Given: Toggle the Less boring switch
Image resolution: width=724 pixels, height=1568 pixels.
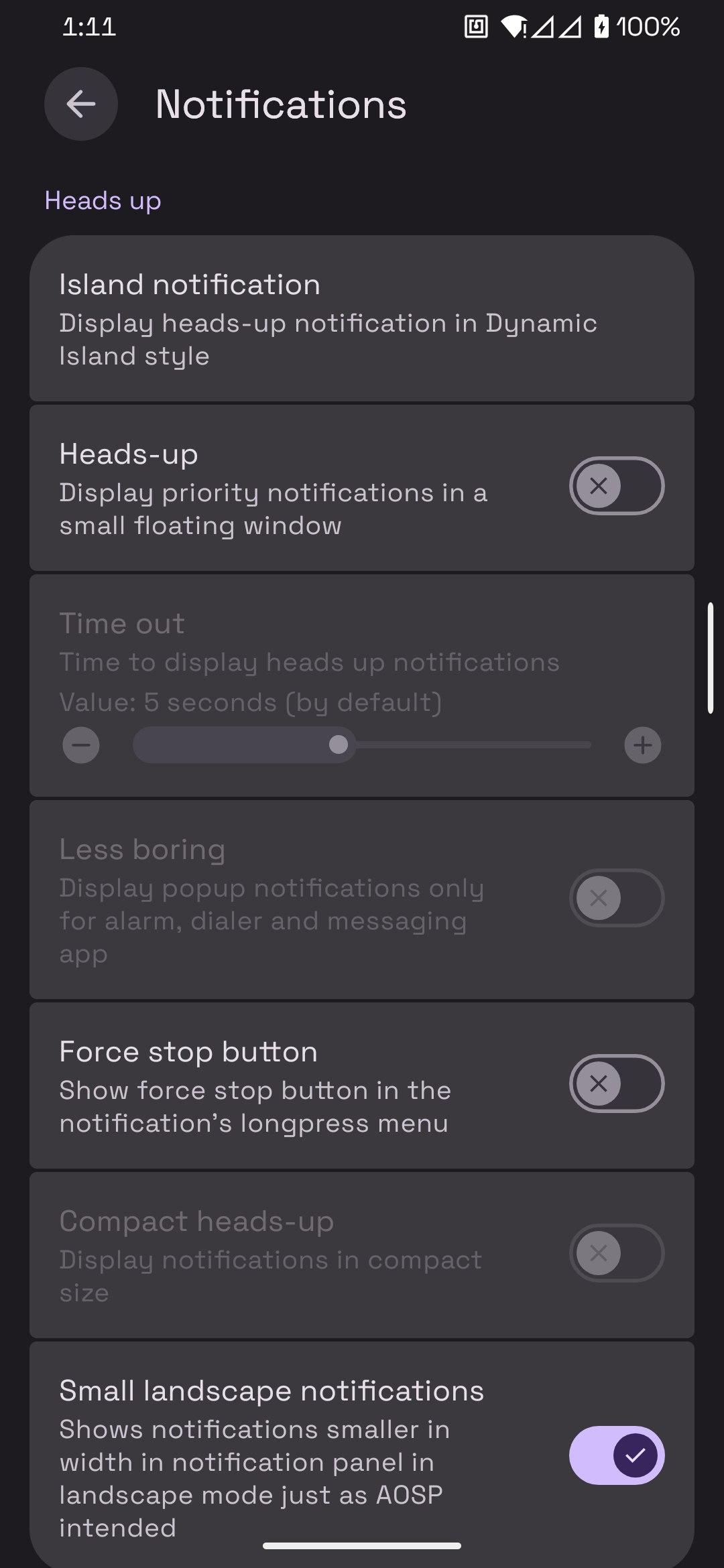Looking at the screenshot, I should (616, 898).
